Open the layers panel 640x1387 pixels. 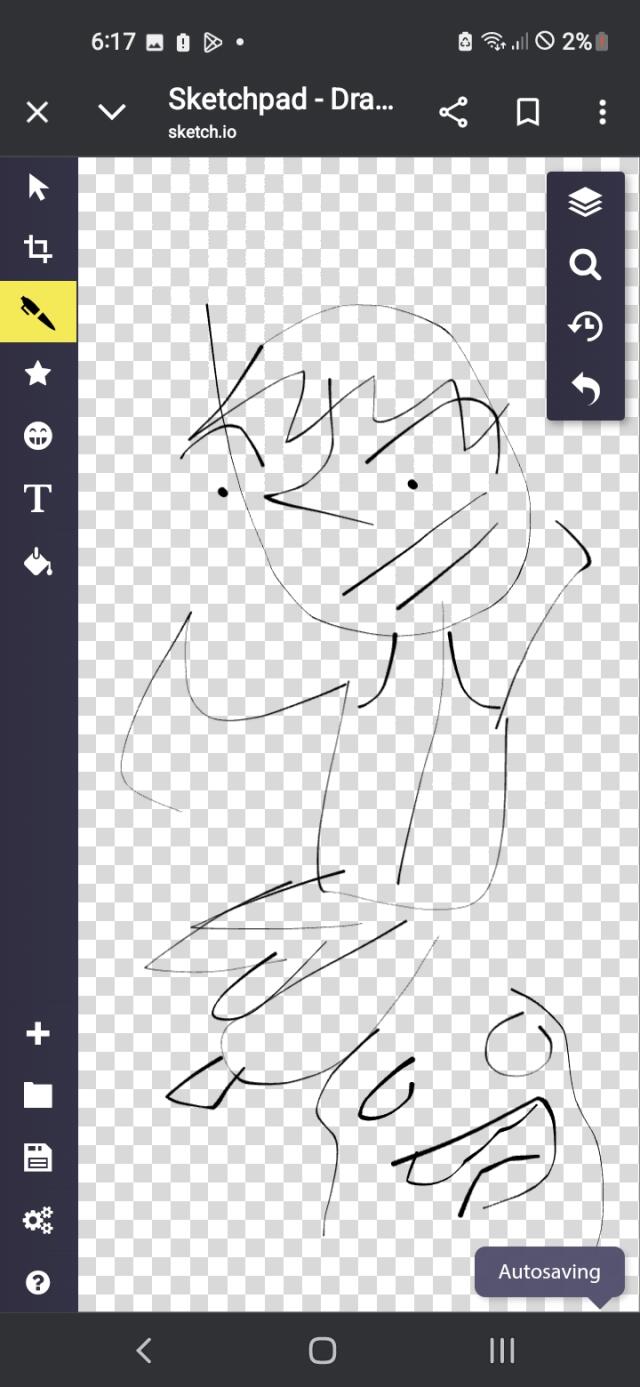point(585,203)
